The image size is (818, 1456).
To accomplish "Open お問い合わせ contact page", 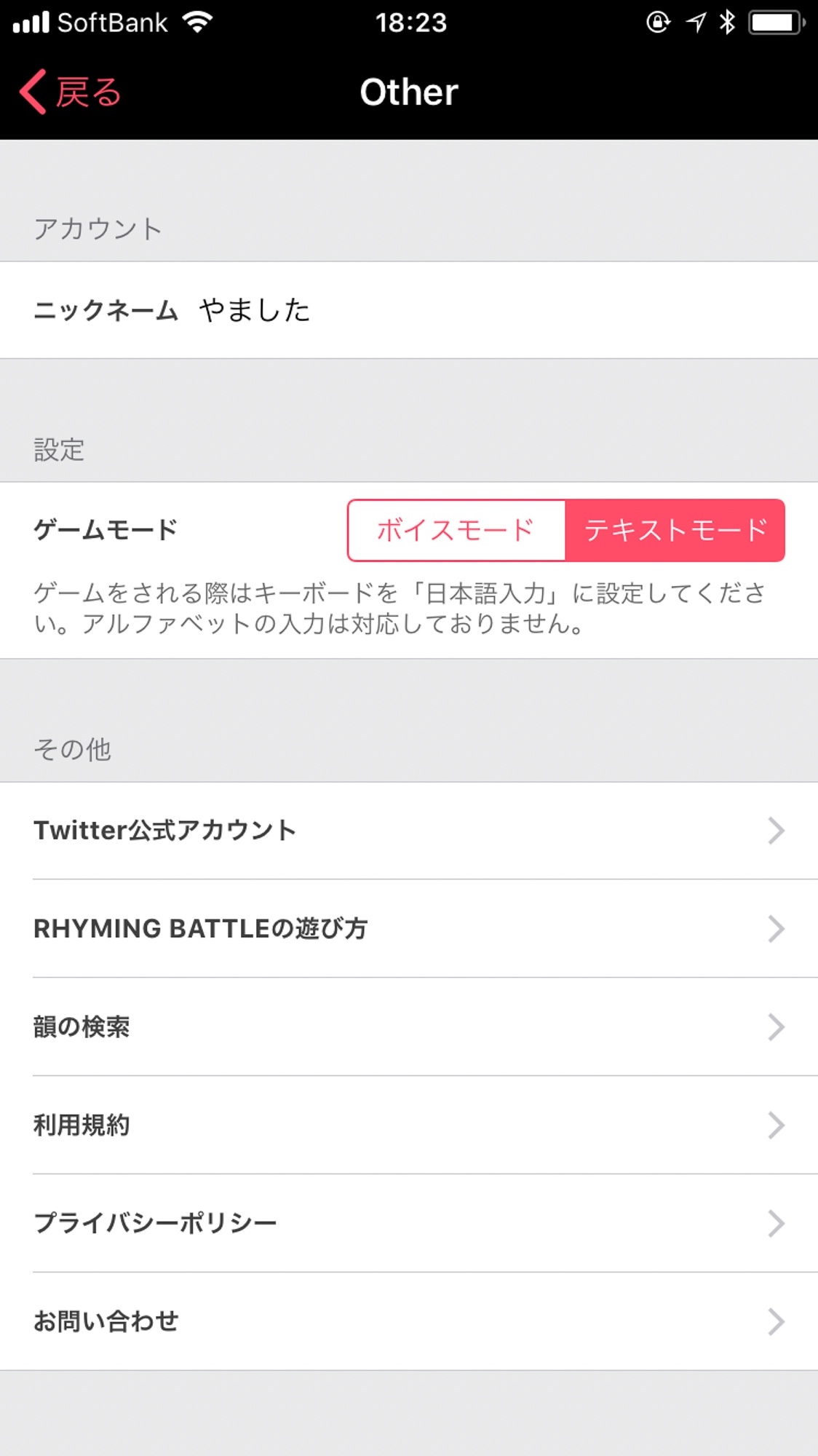I will 409,1321.
